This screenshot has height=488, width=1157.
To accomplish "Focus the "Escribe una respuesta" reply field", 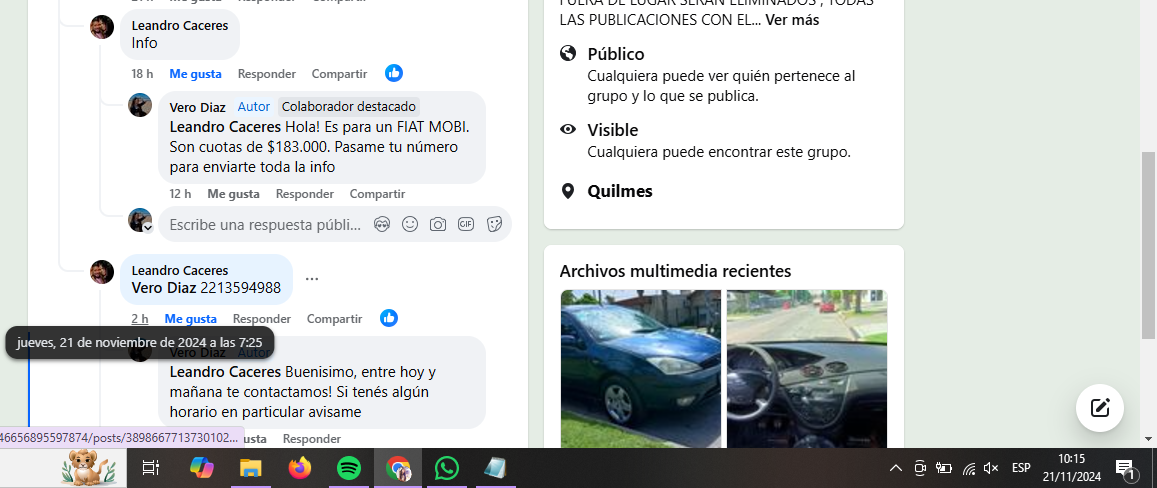I will click(x=265, y=225).
